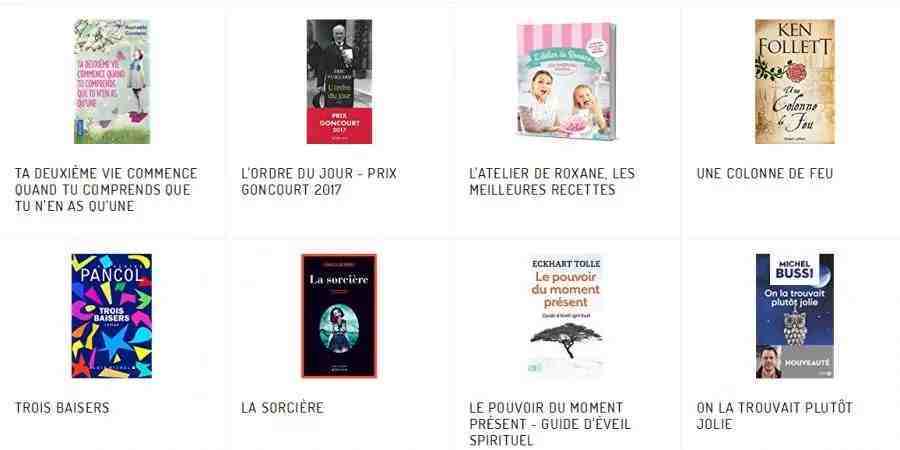The height and width of the screenshot is (450, 900).
Task: Open La sorcière book details
Action: click(x=339, y=316)
